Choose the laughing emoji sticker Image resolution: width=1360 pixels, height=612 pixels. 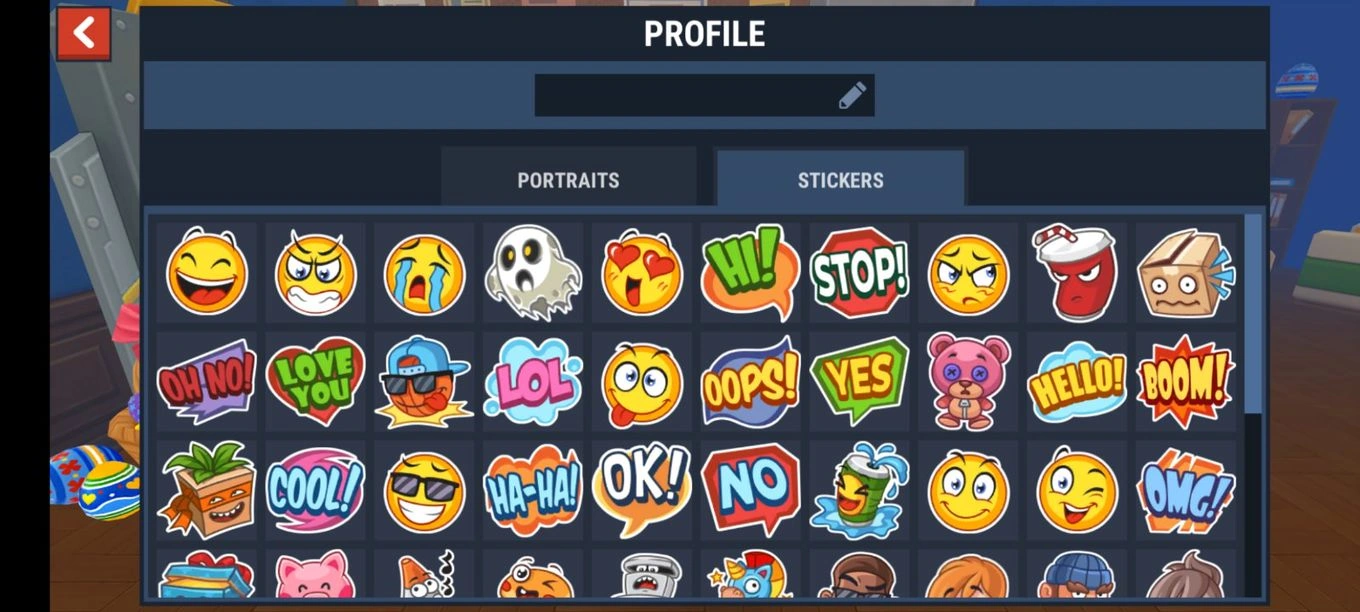206,272
